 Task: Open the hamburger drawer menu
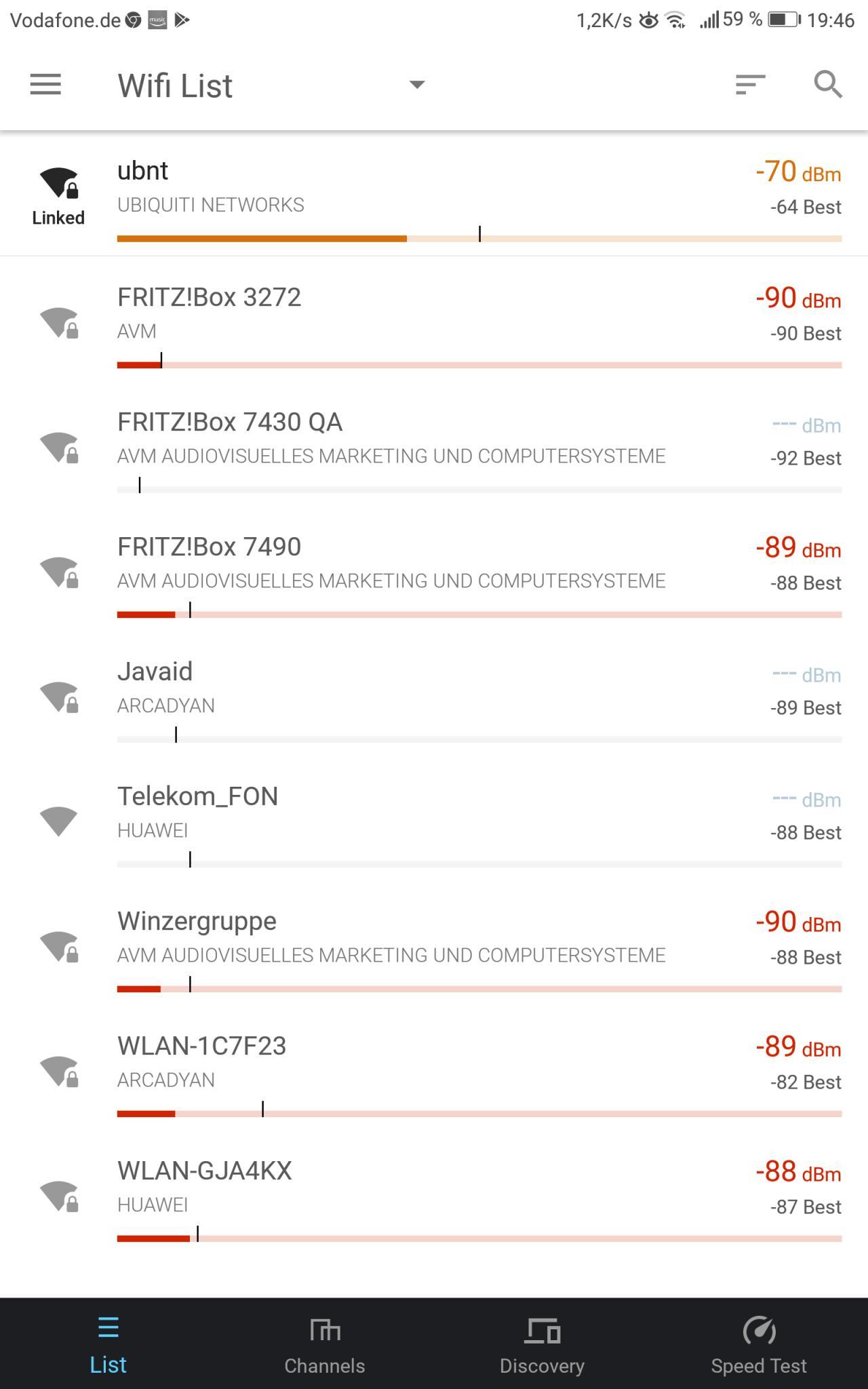pos(45,85)
